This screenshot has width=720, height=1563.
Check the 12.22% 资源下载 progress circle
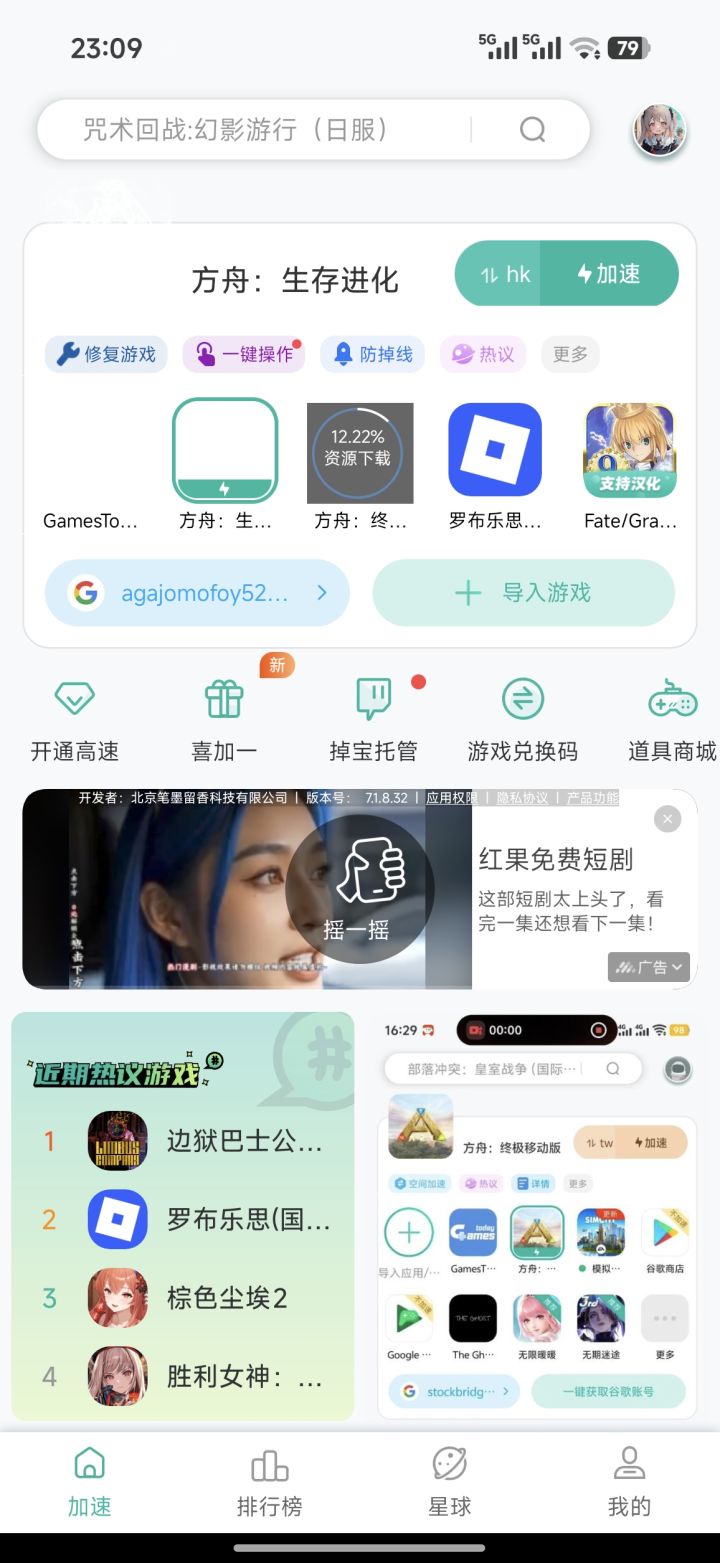pyautogui.click(x=360, y=451)
